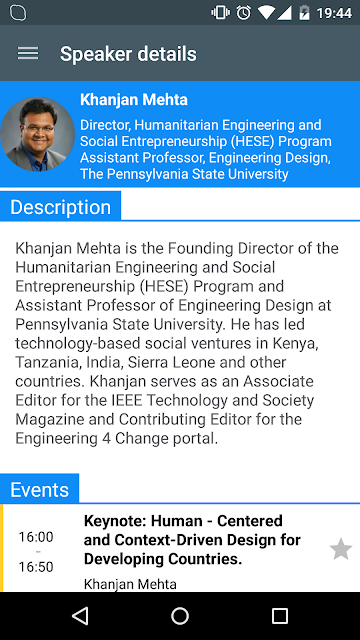This screenshot has width=360, height=640.
Task: Go to the Android home screen
Action: click(180, 616)
